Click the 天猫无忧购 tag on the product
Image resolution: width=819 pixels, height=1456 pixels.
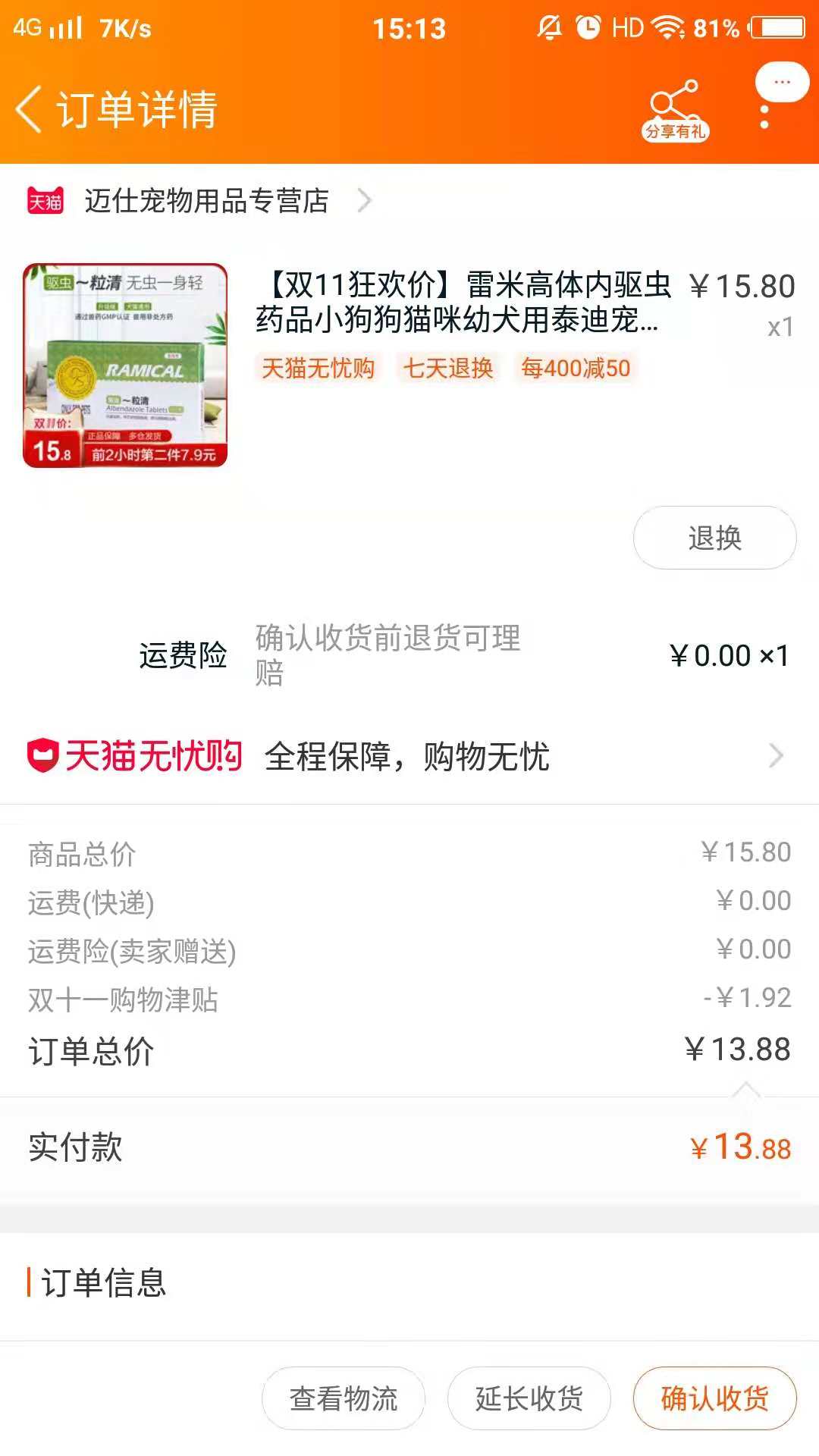coord(318,369)
